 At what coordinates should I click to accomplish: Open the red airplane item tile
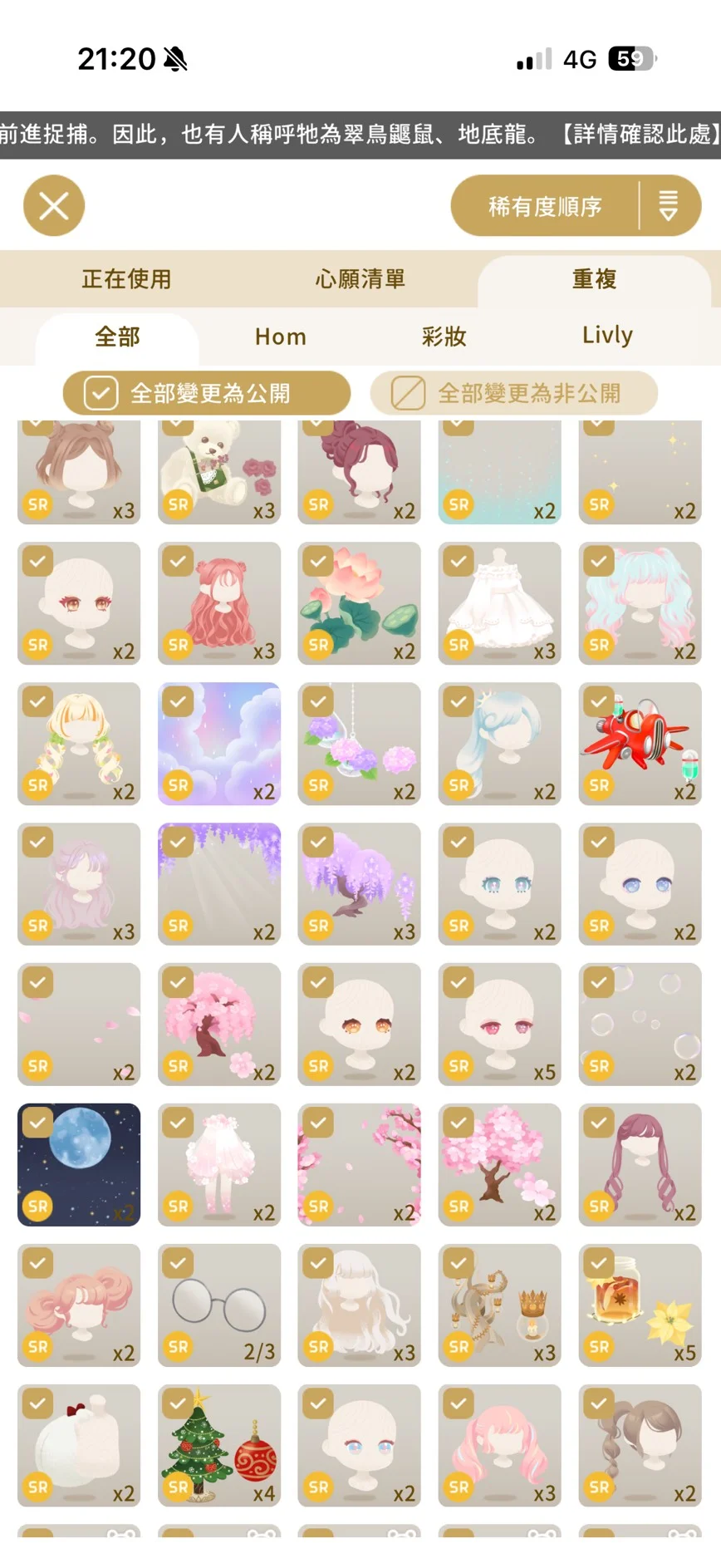pyautogui.click(x=640, y=744)
